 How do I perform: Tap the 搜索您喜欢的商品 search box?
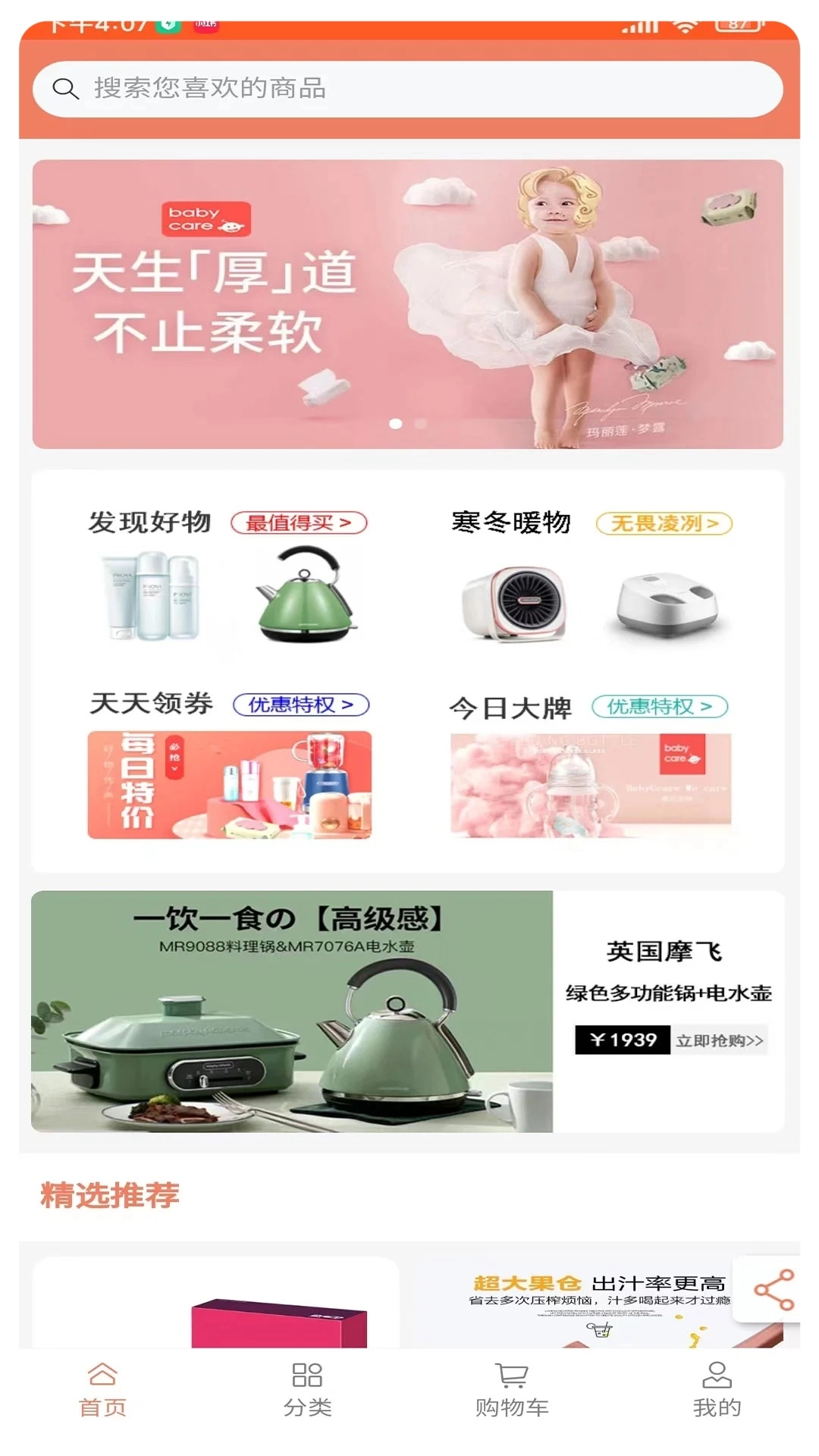[x=408, y=89]
